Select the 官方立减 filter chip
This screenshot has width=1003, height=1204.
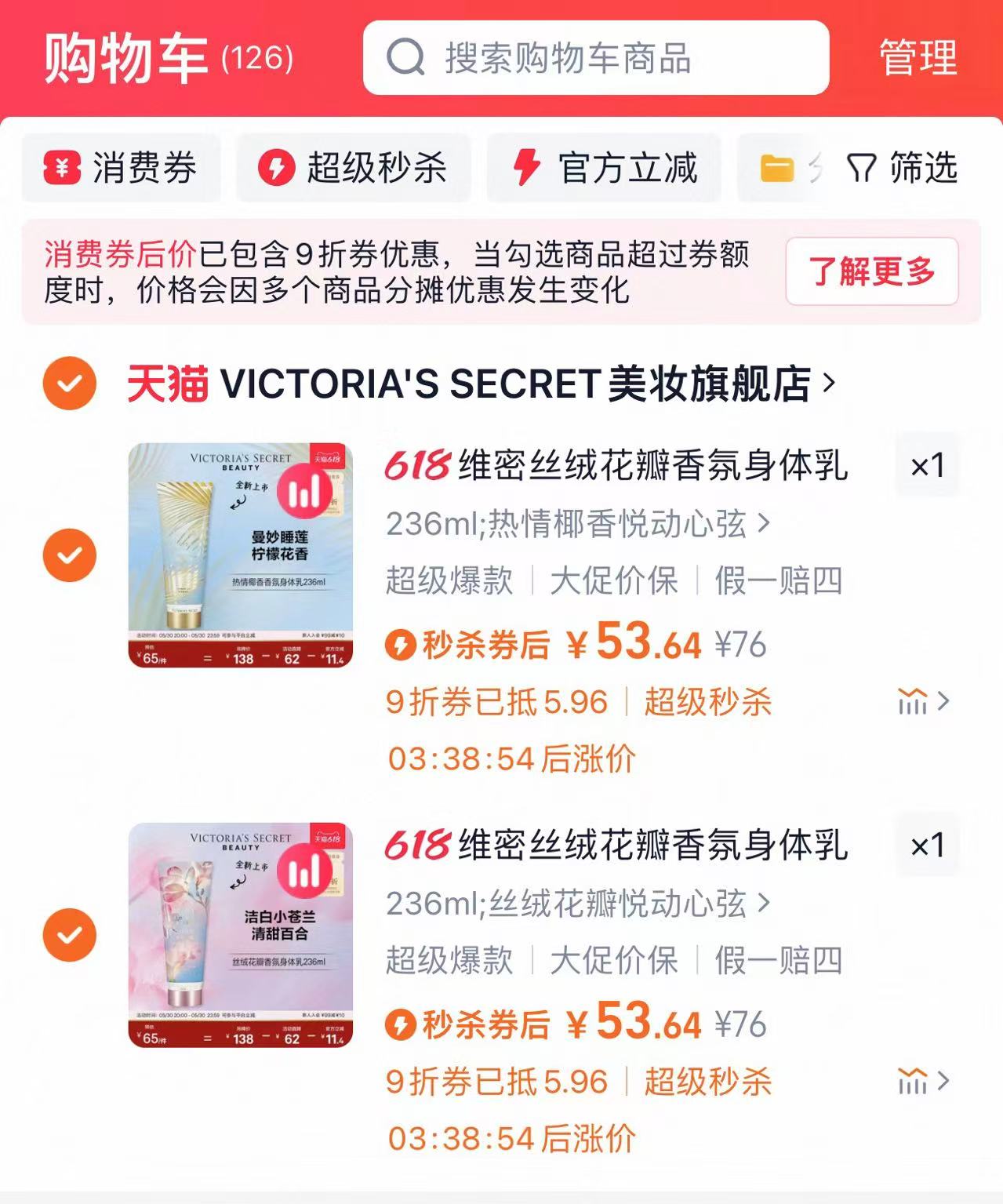tap(604, 168)
